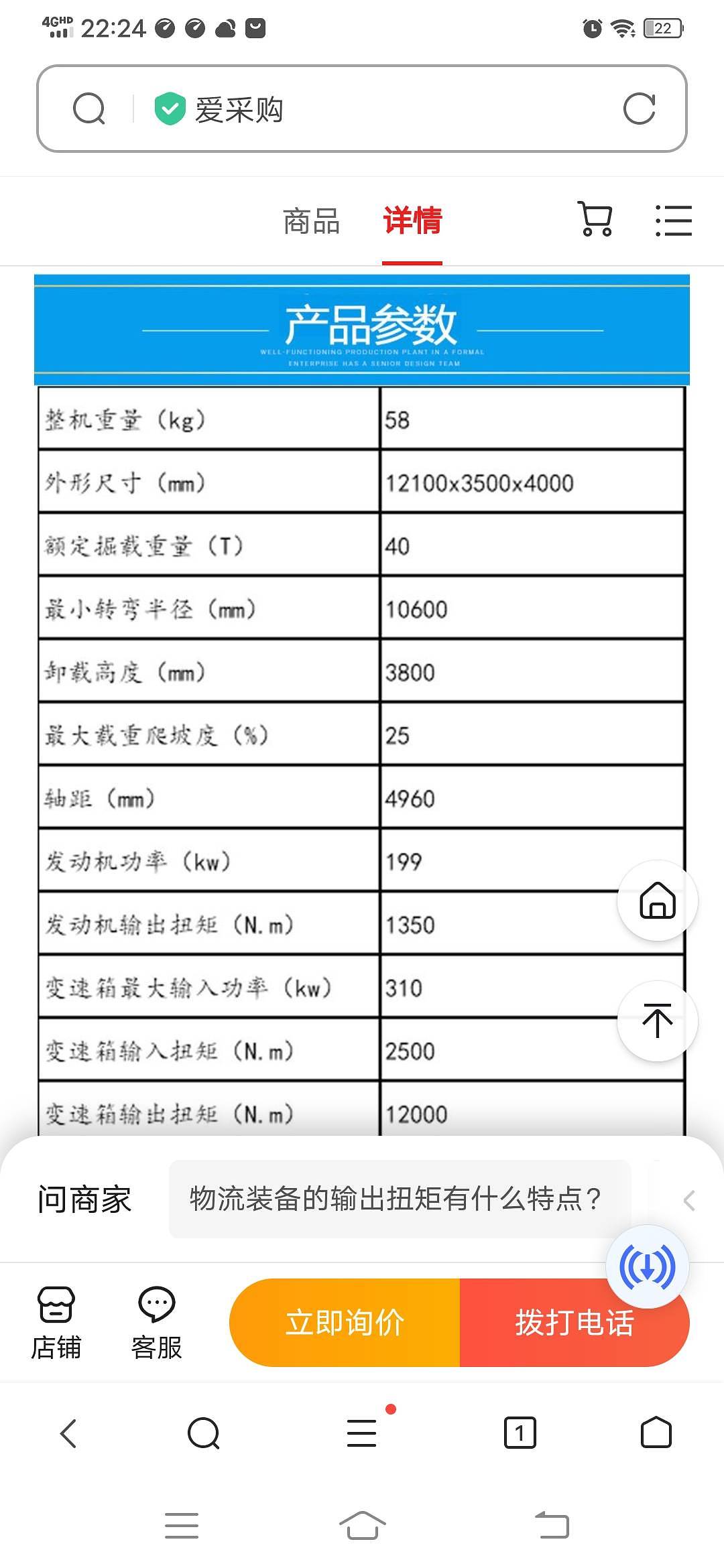Open the shopping cart
This screenshot has height=1568, width=724.
(x=595, y=220)
